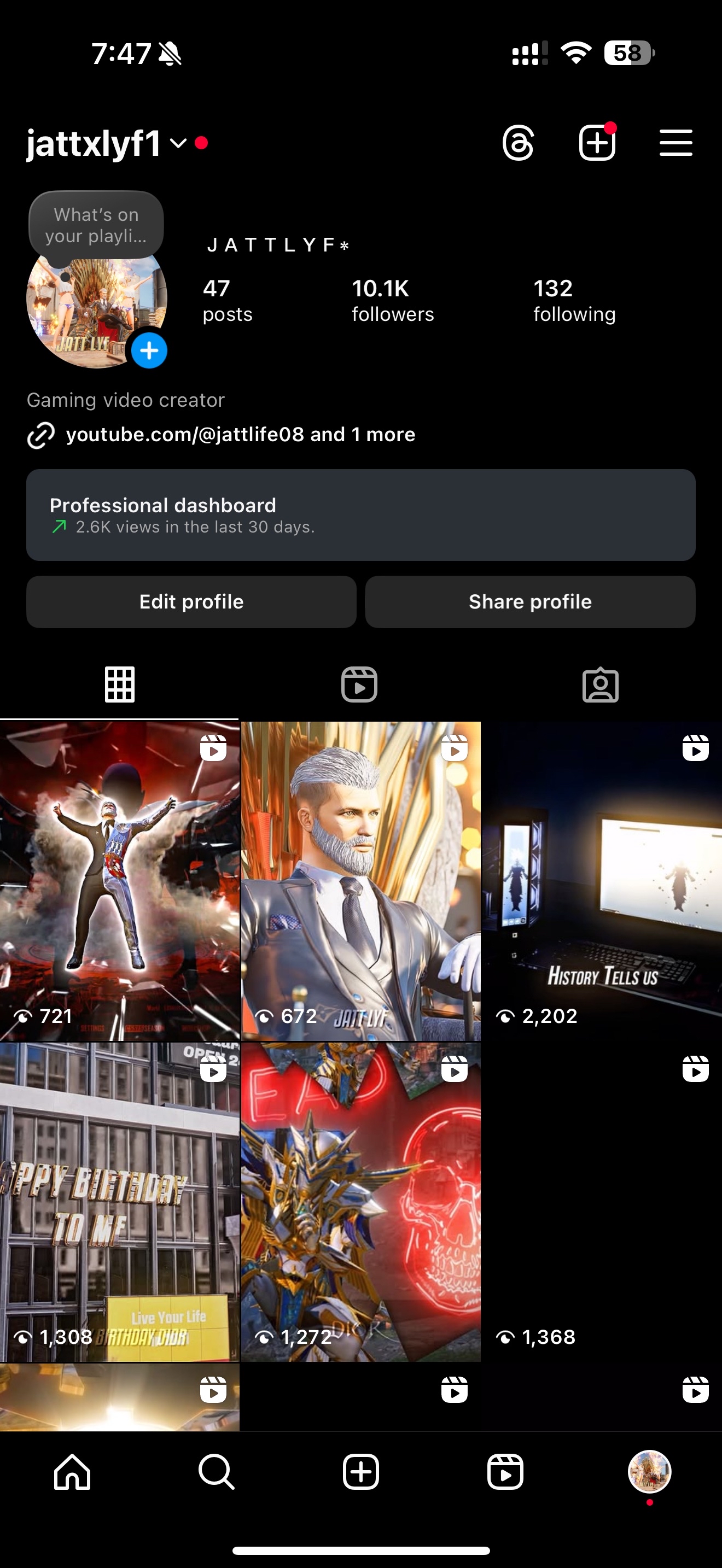Open the hamburger menu
The height and width of the screenshot is (1568, 722).
[676, 143]
